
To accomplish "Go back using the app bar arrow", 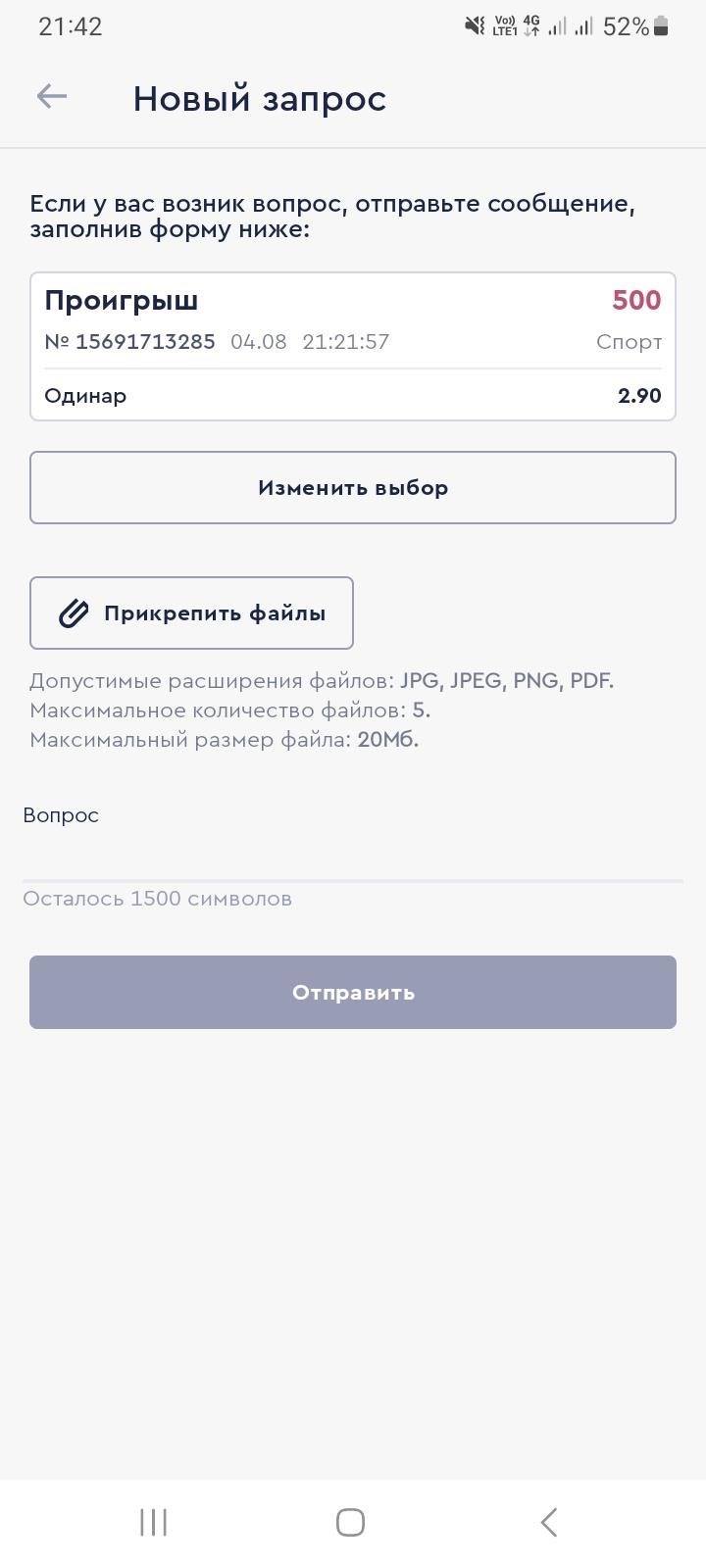I will click(52, 96).
